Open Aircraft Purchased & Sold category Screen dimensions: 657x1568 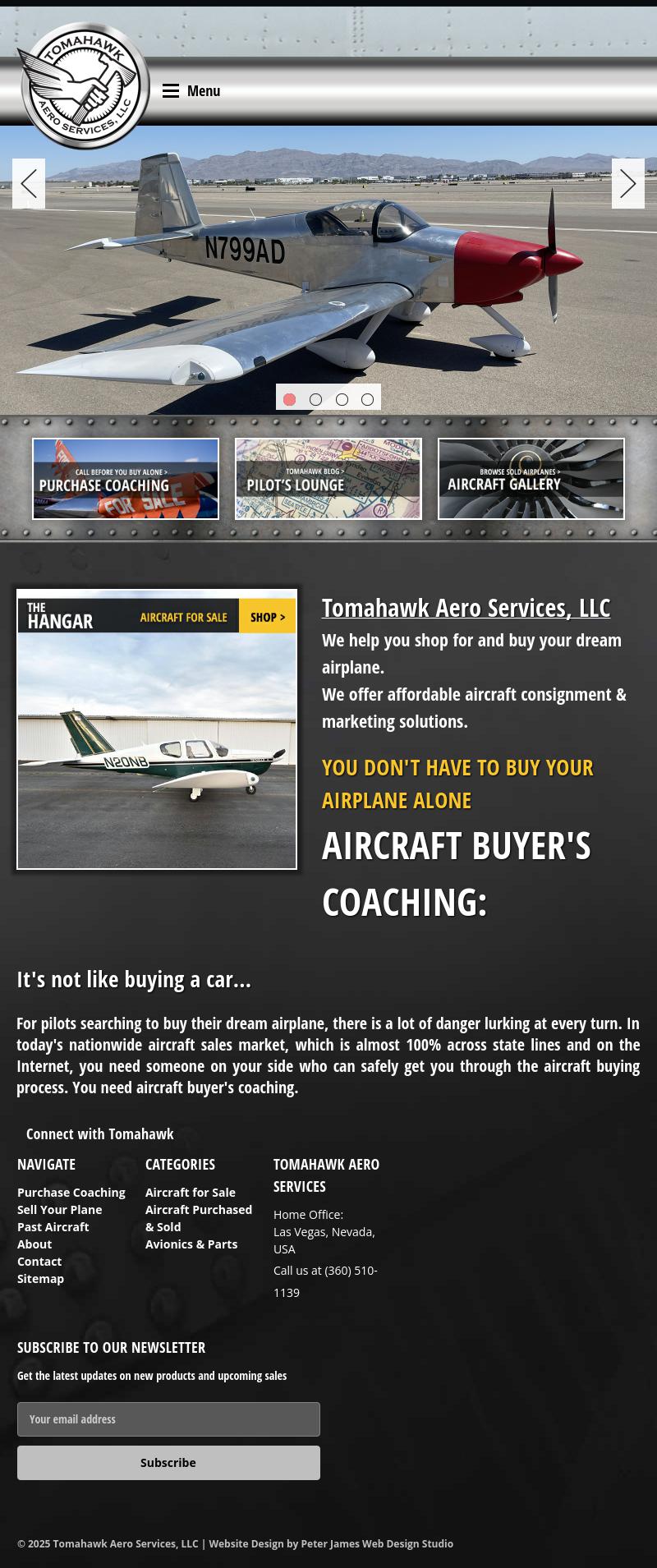coord(199,1218)
